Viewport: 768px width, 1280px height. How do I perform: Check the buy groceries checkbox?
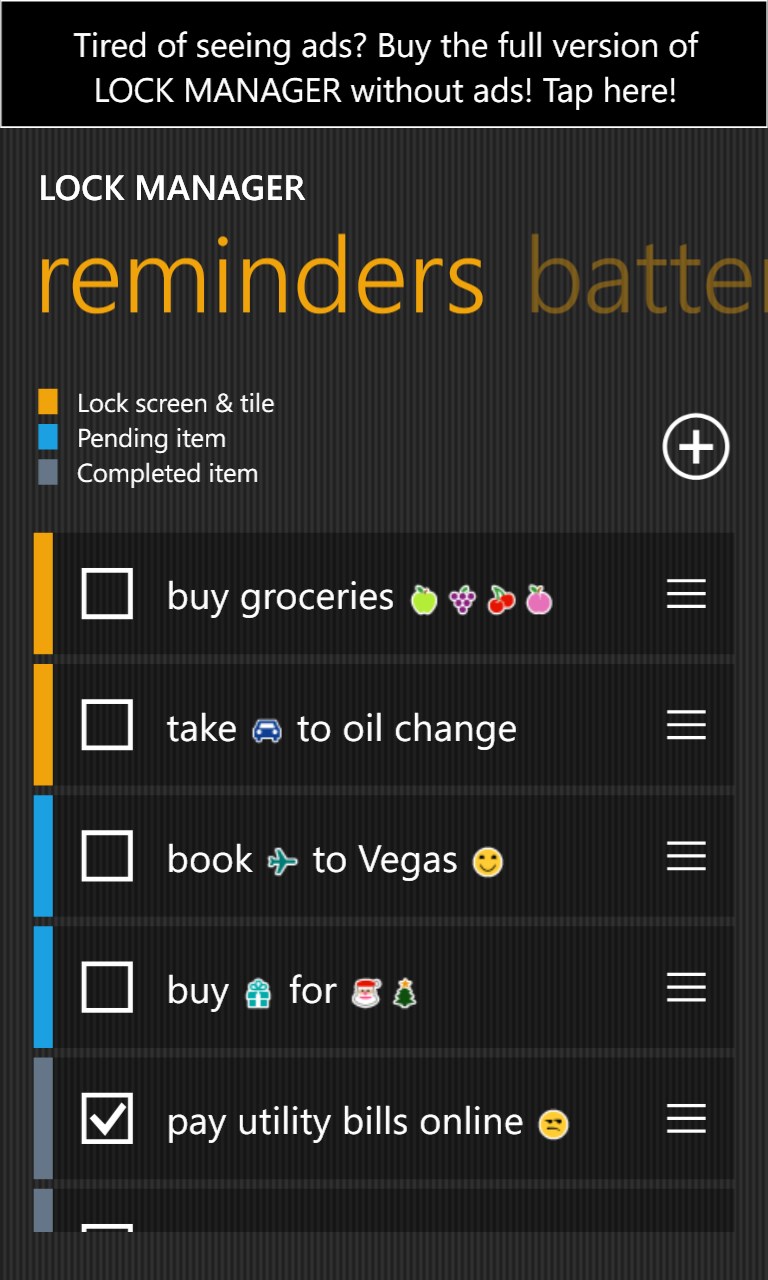click(x=107, y=593)
